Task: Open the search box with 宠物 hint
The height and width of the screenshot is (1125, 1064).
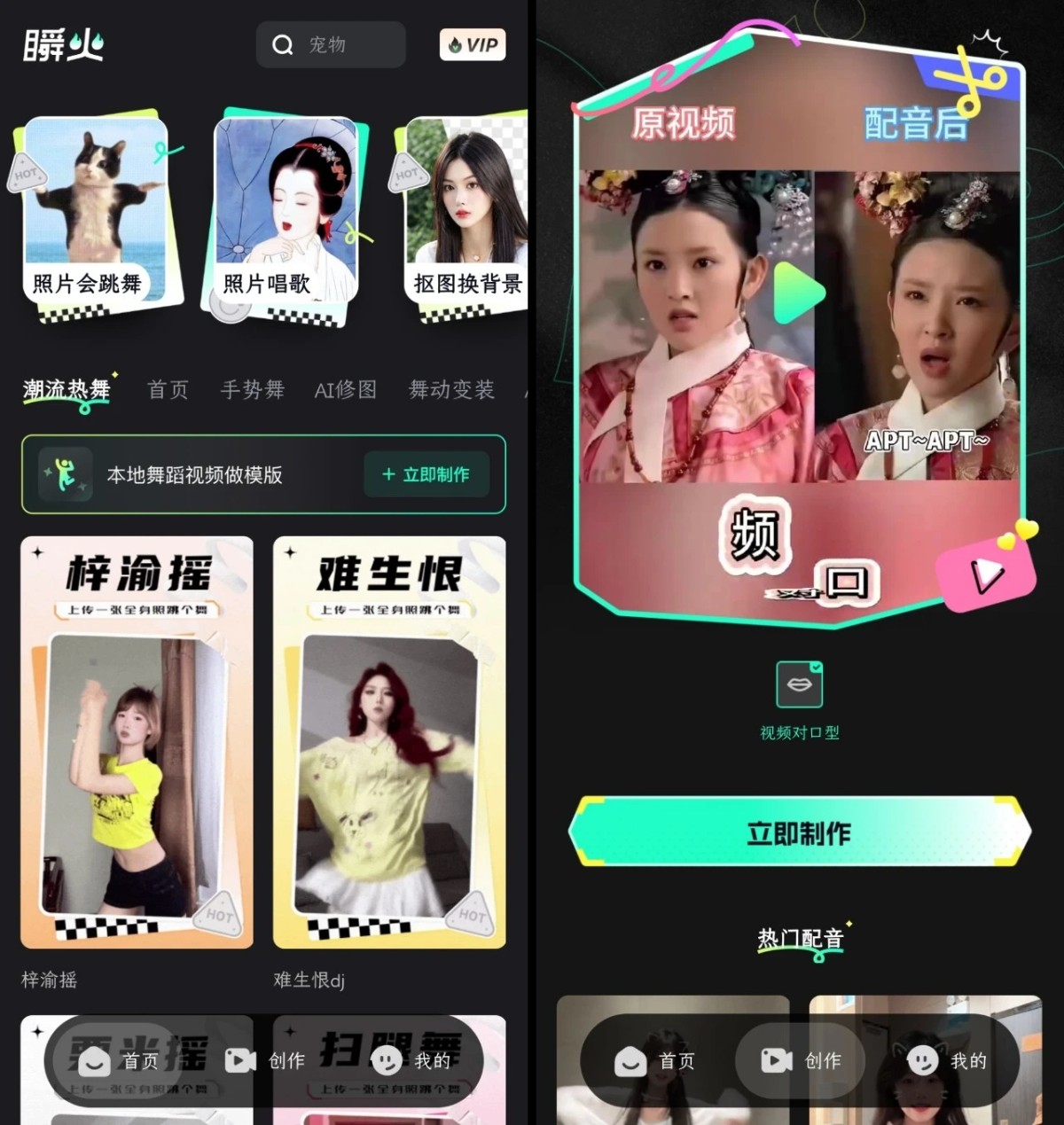Action: (x=330, y=44)
